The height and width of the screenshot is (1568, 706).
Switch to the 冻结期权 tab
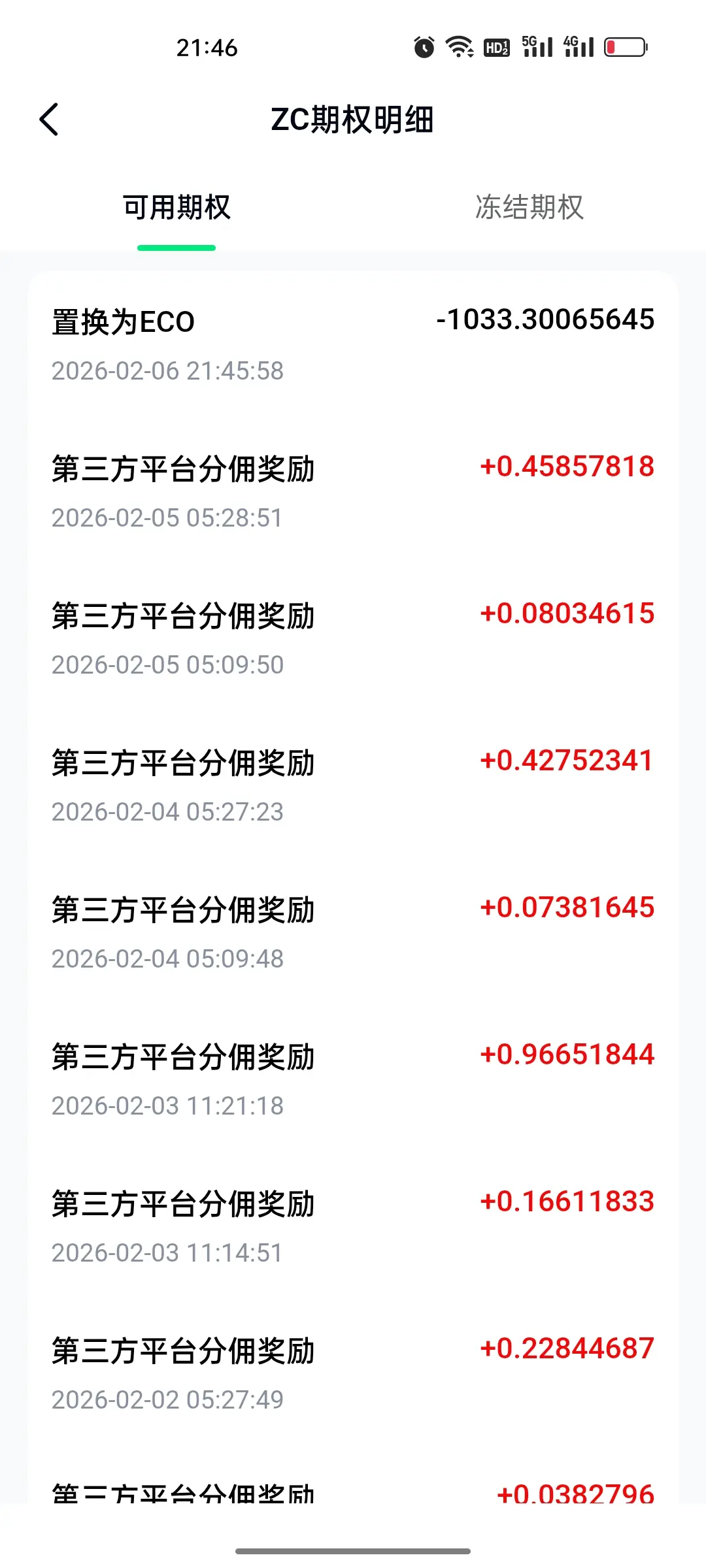[529, 208]
